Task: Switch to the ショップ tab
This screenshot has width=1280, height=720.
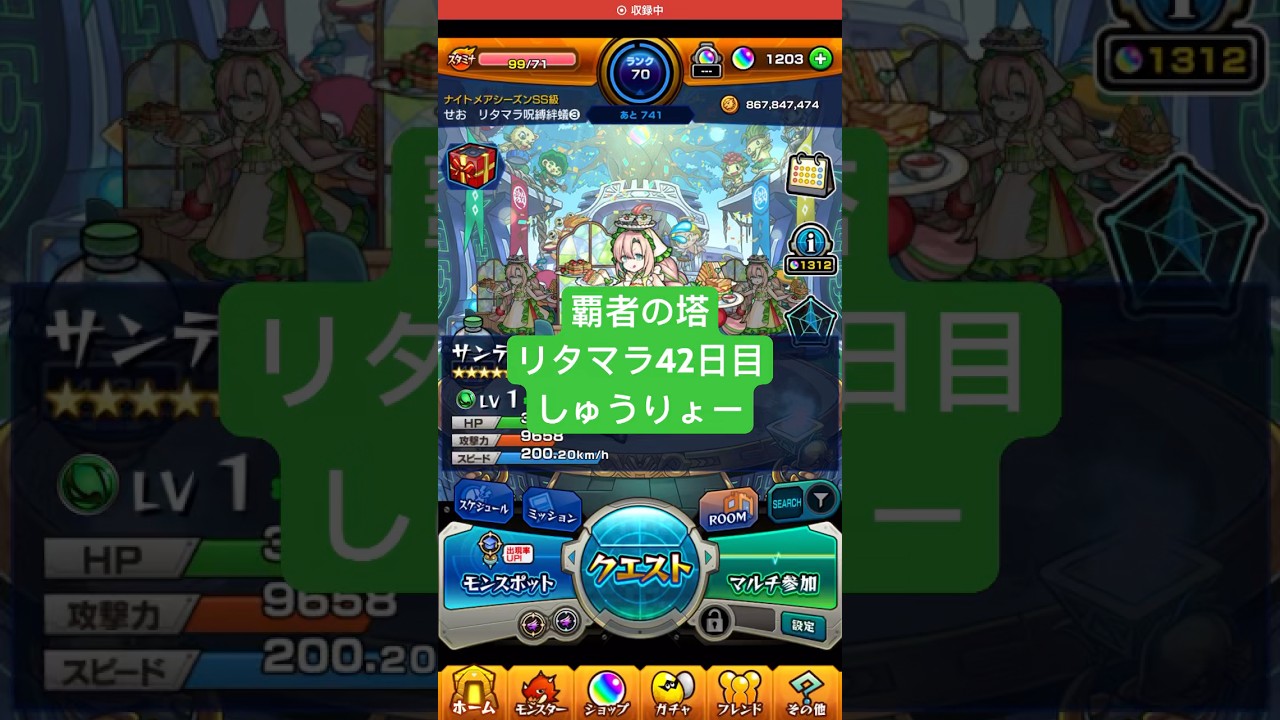Action: click(606, 693)
